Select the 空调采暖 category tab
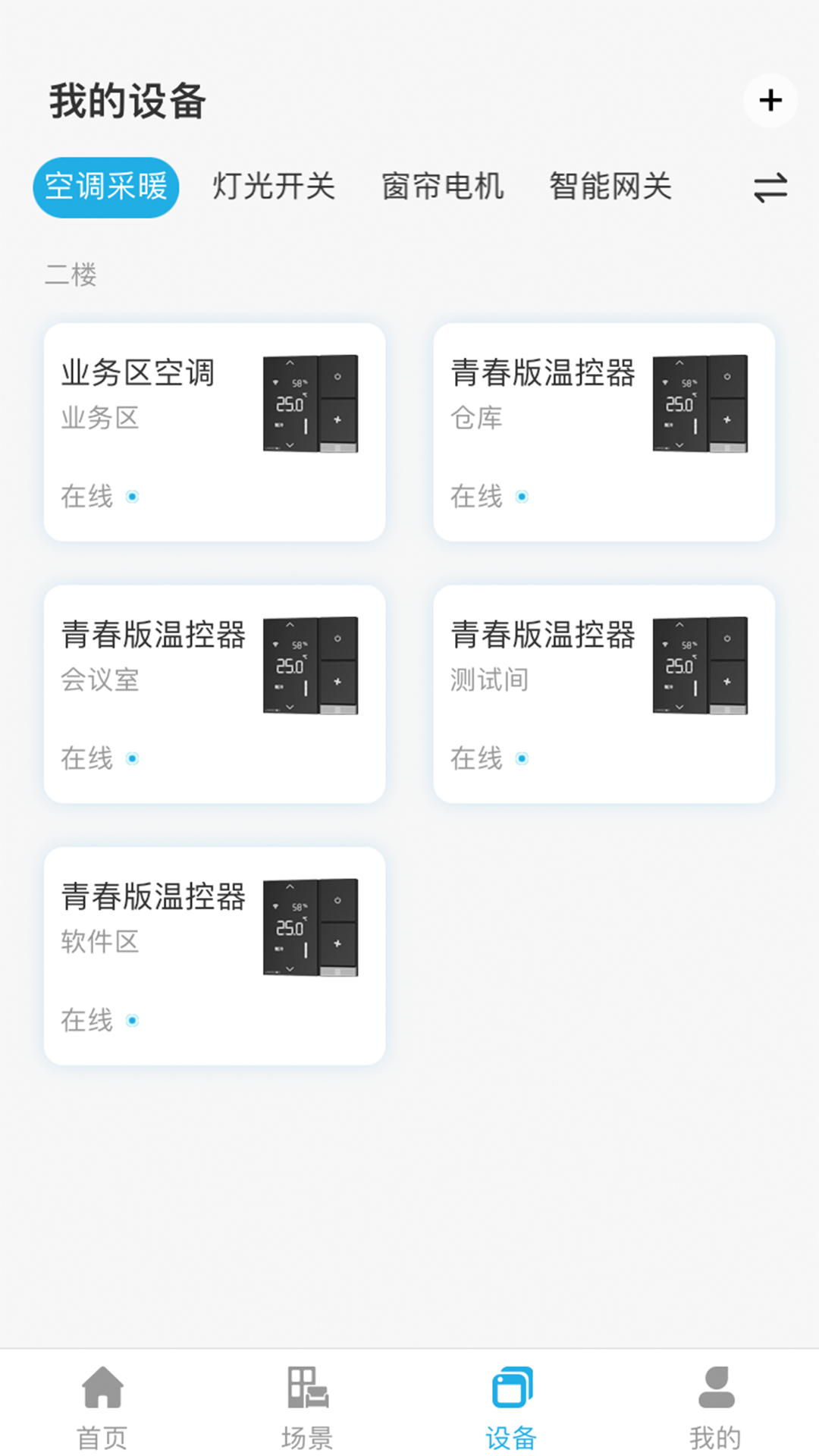The height and width of the screenshot is (1456, 819). 105,187
